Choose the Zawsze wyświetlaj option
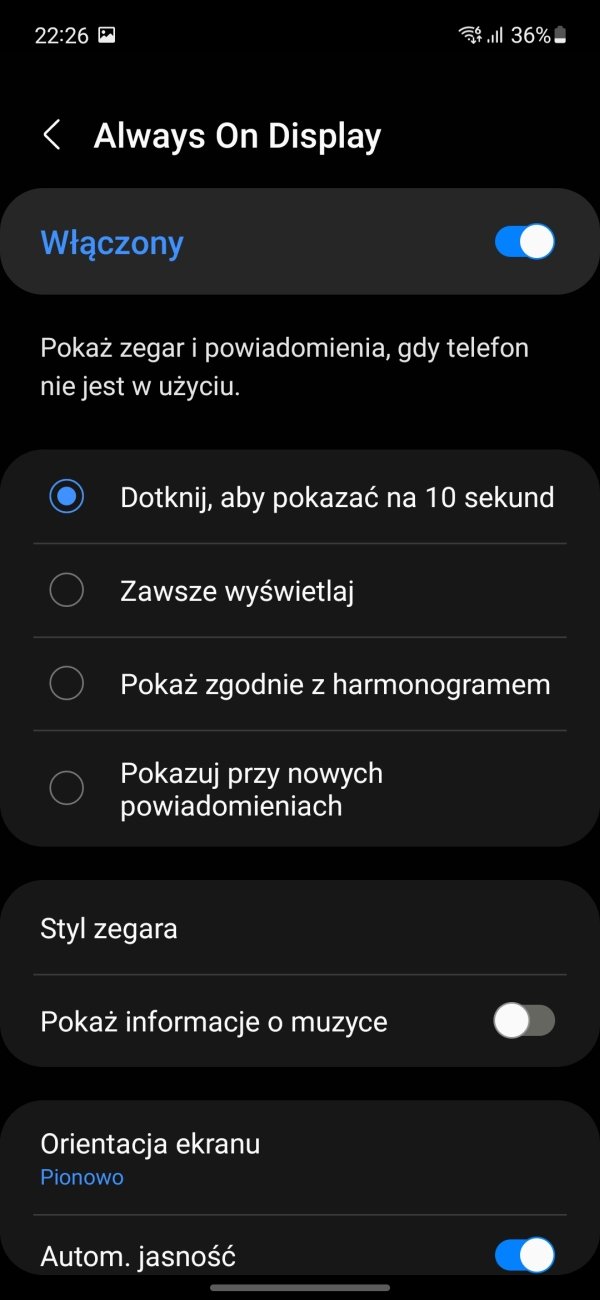This screenshot has width=600, height=1300. click(300, 591)
